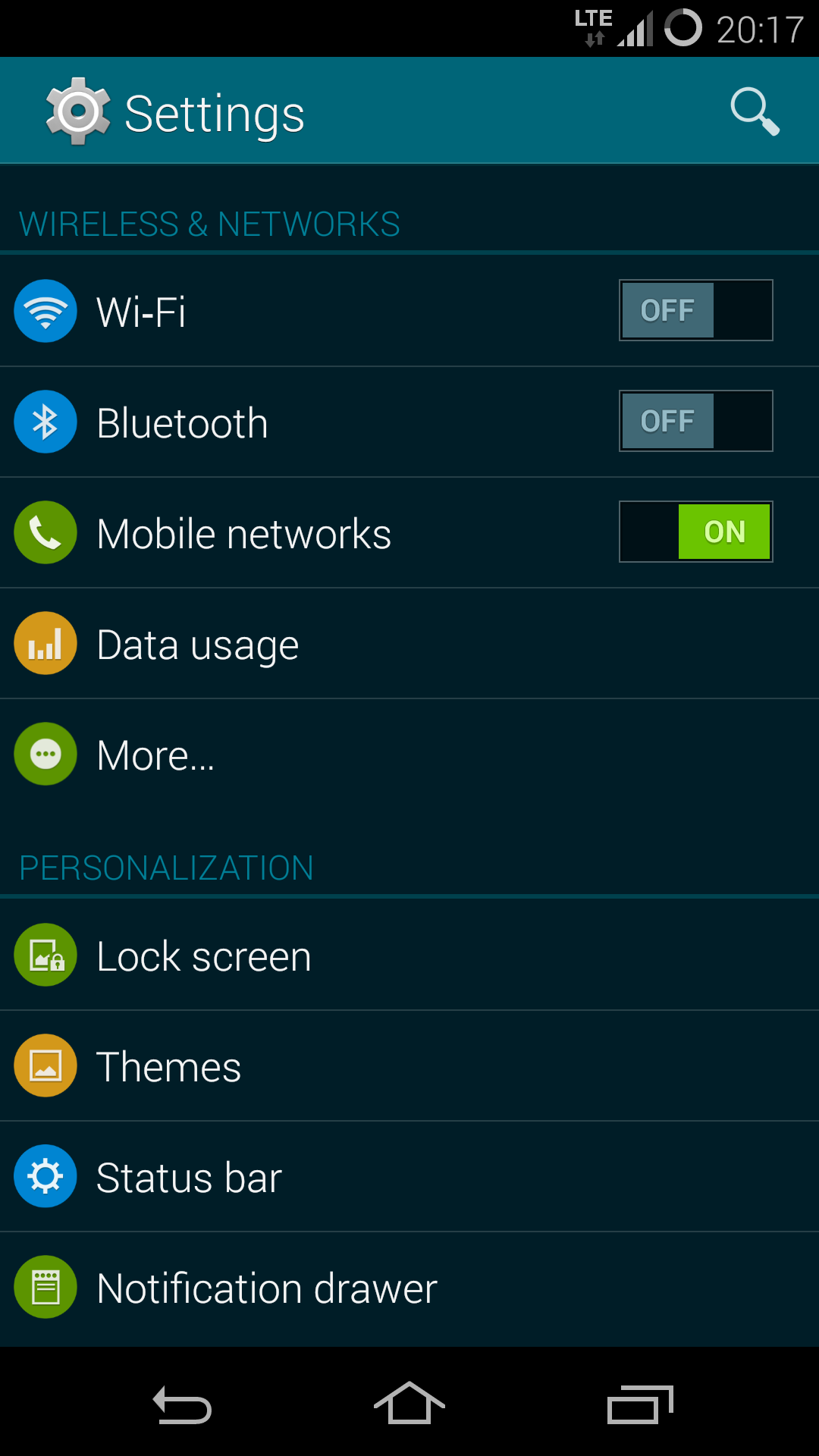Open Bluetooth settings row

pyautogui.click(x=409, y=422)
